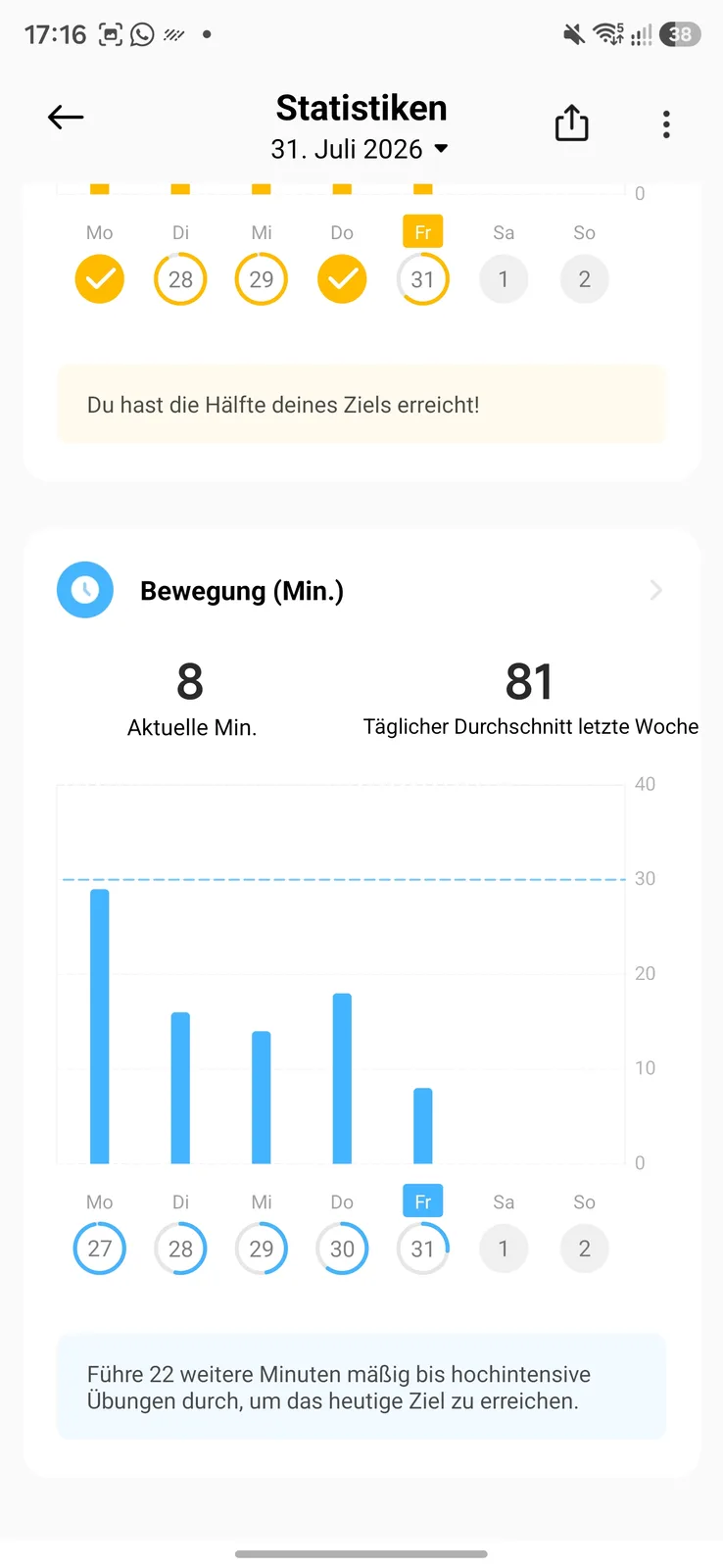The image size is (723, 1568).
Task: Share the statistics
Action: click(571, 123)
